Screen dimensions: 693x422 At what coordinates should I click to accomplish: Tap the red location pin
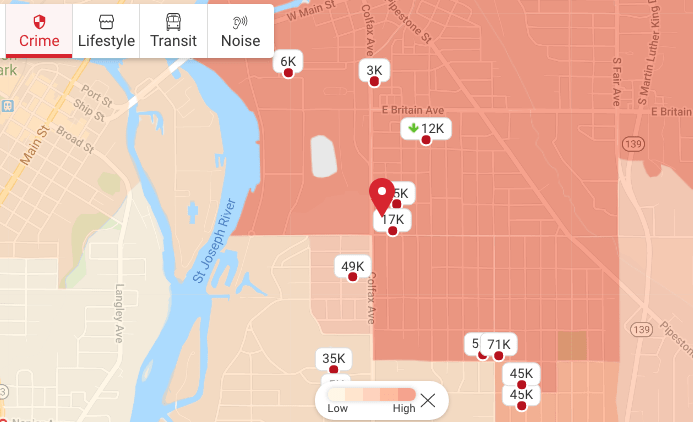click(382, 195)
